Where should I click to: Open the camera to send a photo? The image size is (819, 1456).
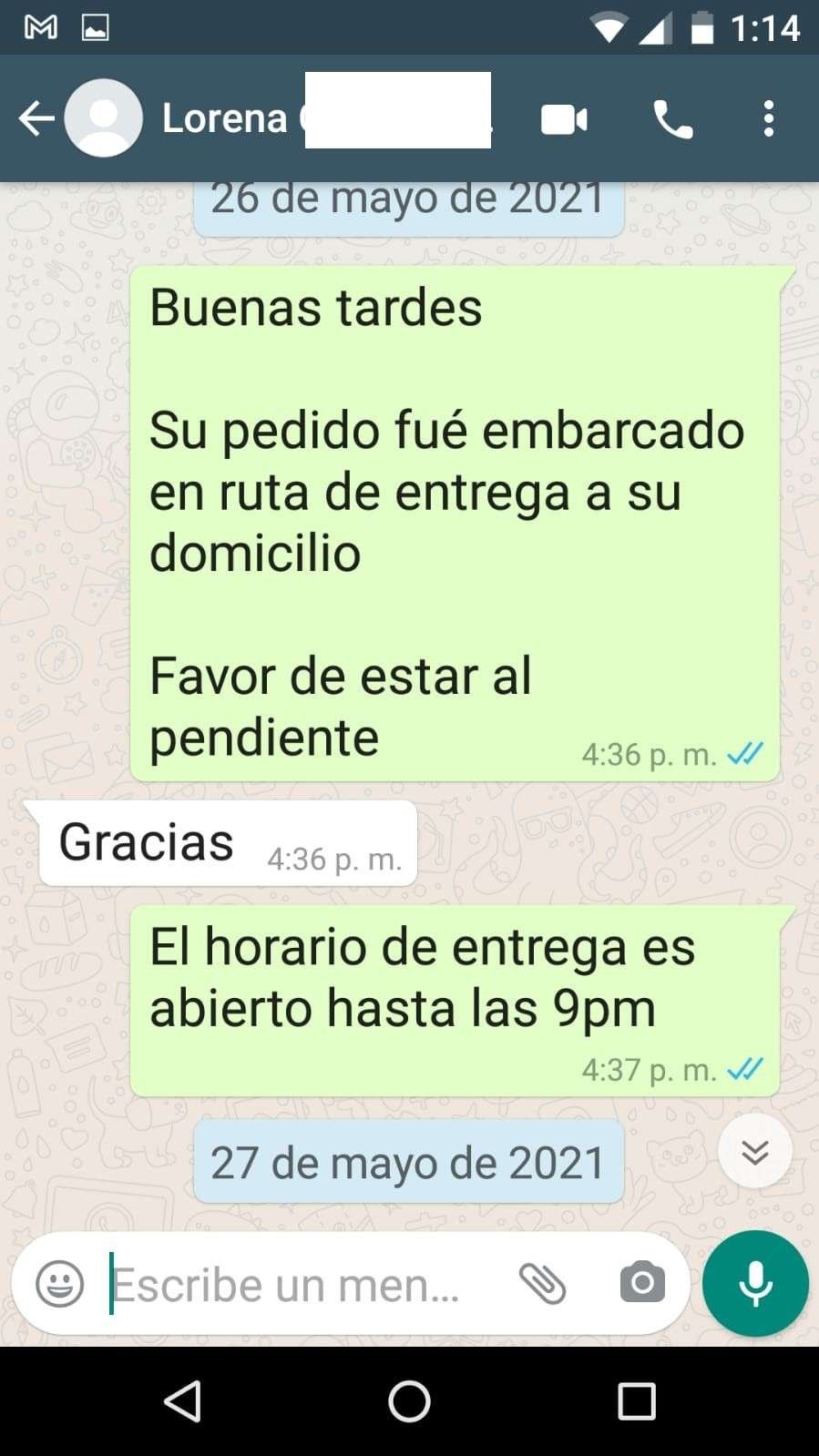pyautogui.click(x=642, y=1284)
